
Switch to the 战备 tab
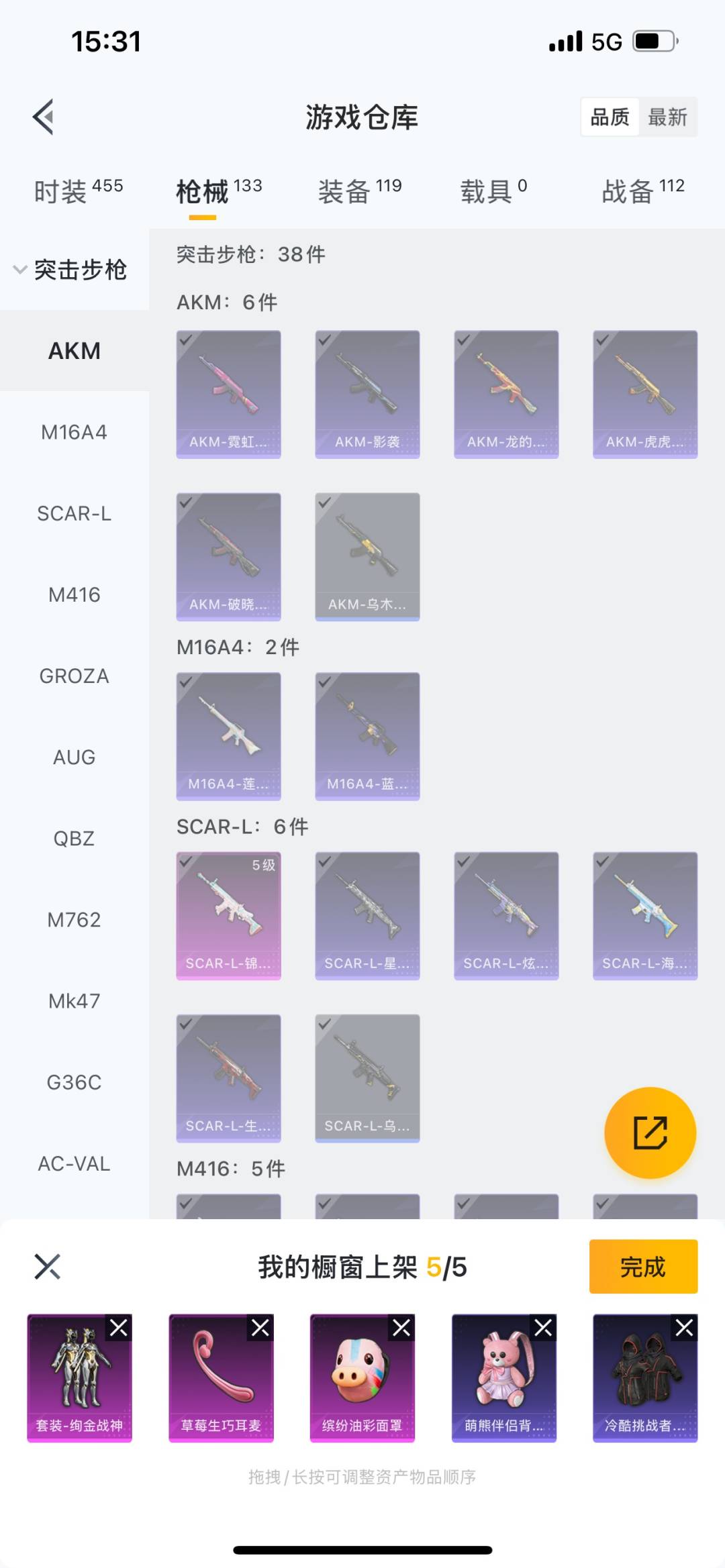click(643, 191)
